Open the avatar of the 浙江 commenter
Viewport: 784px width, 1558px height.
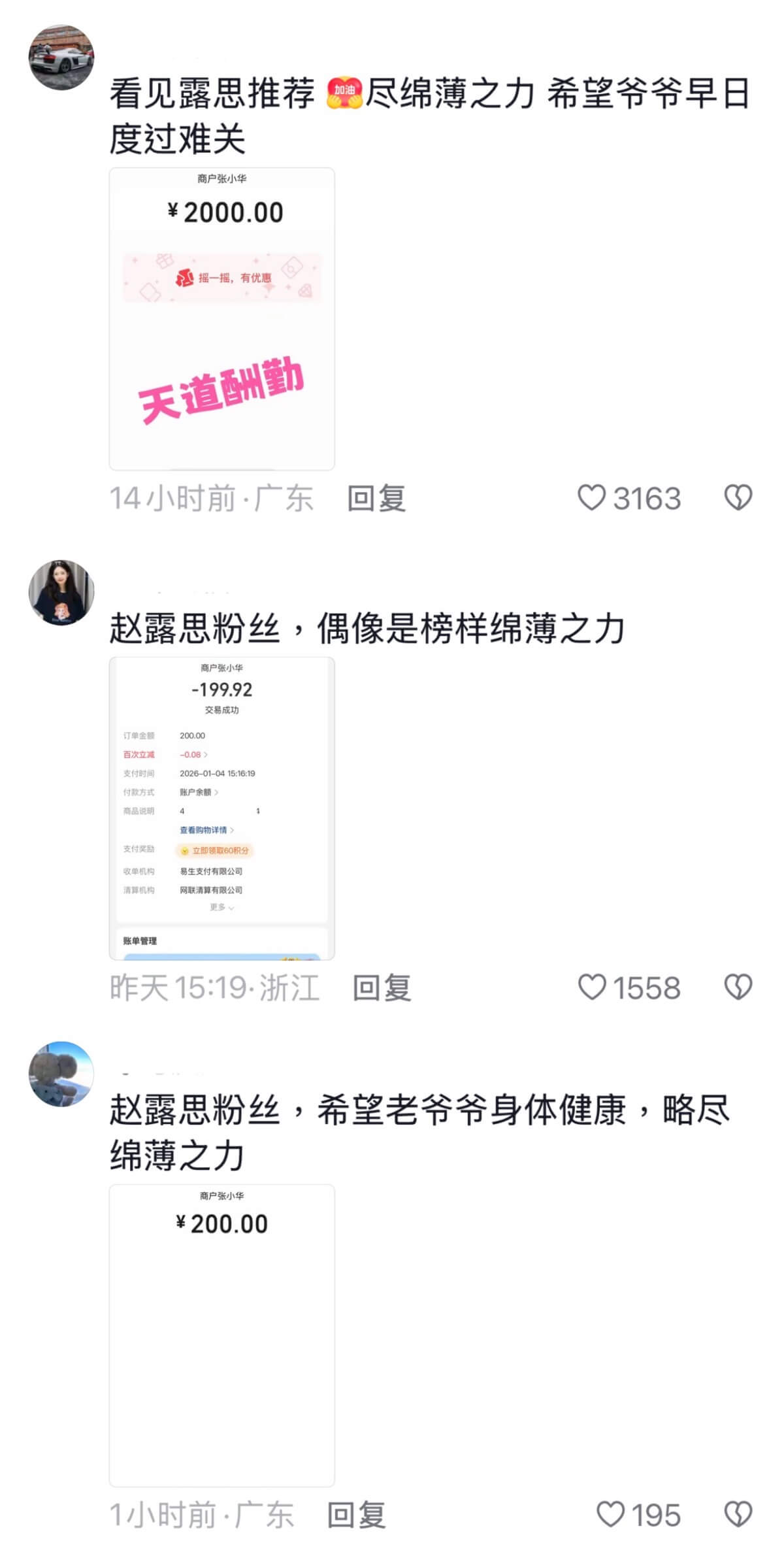click(61, 592)
